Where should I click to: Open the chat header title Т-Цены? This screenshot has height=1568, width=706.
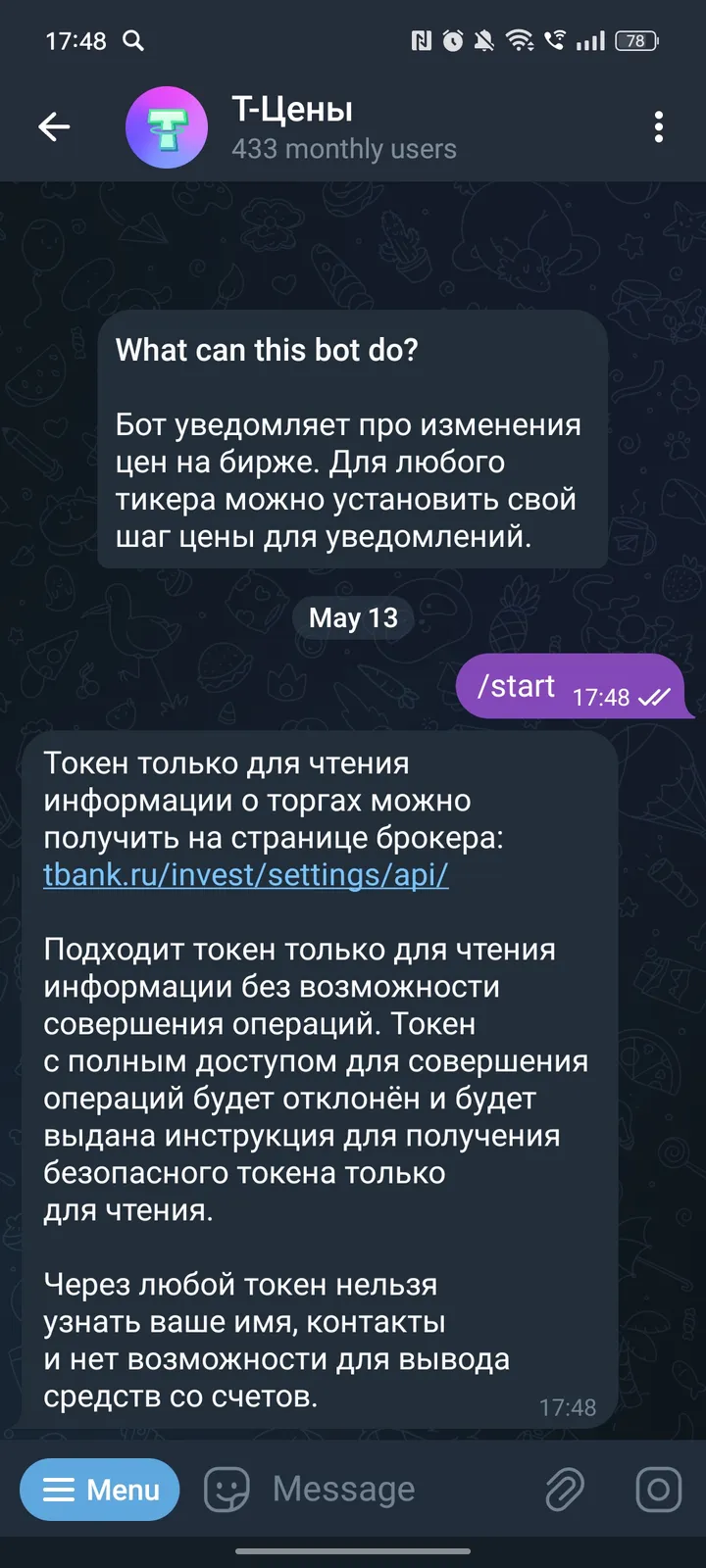point(291,109)
